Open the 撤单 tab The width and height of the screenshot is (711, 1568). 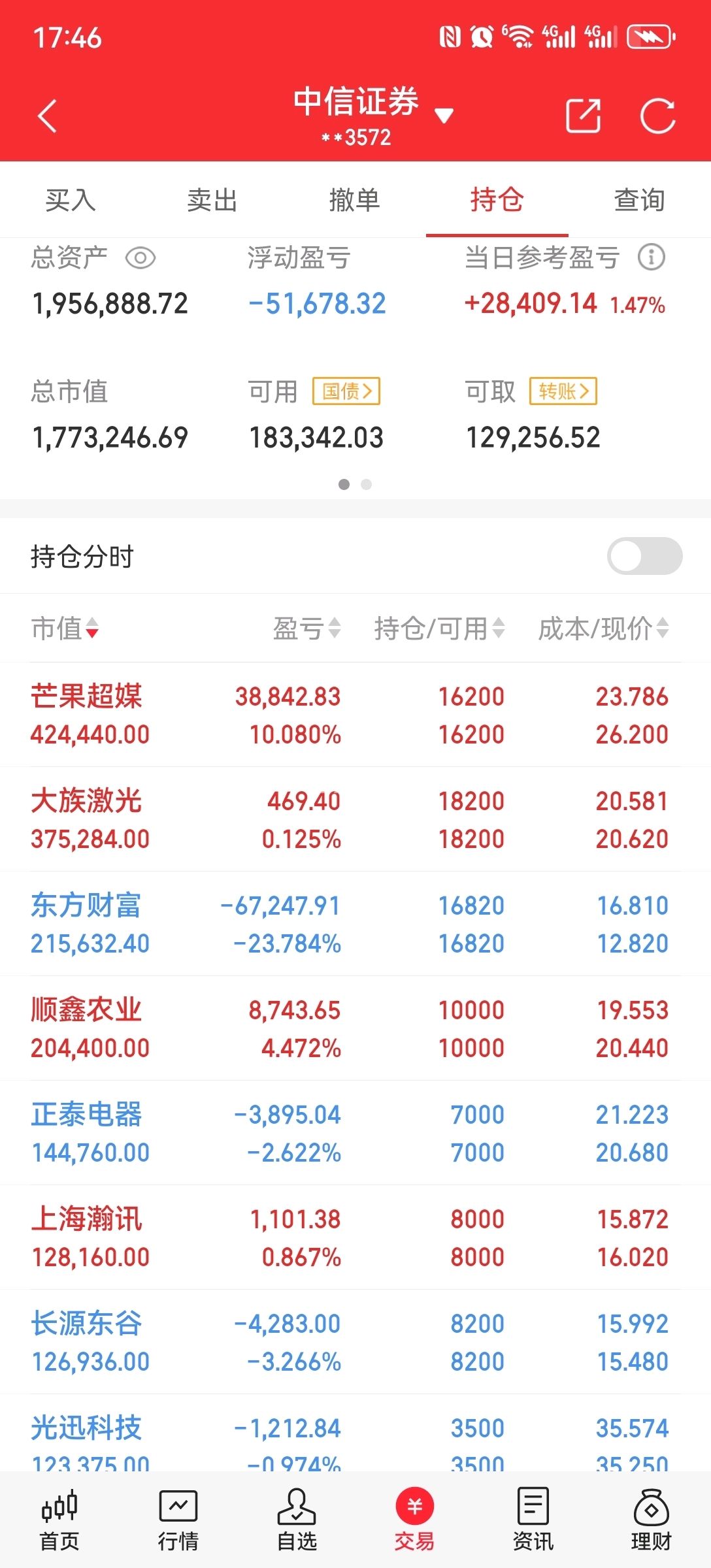tap(354, 200)
